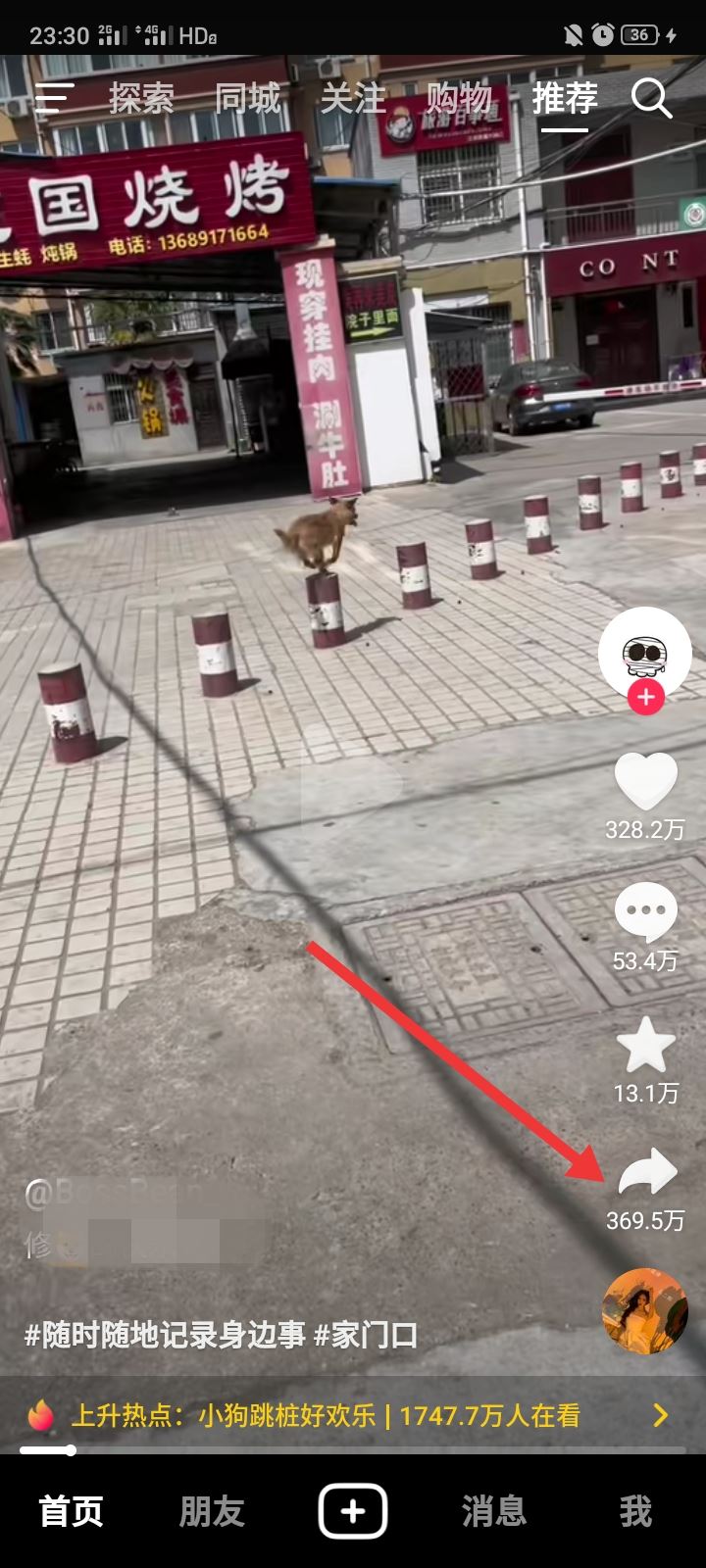Share the video via arrow icon

coord(647,1173)
